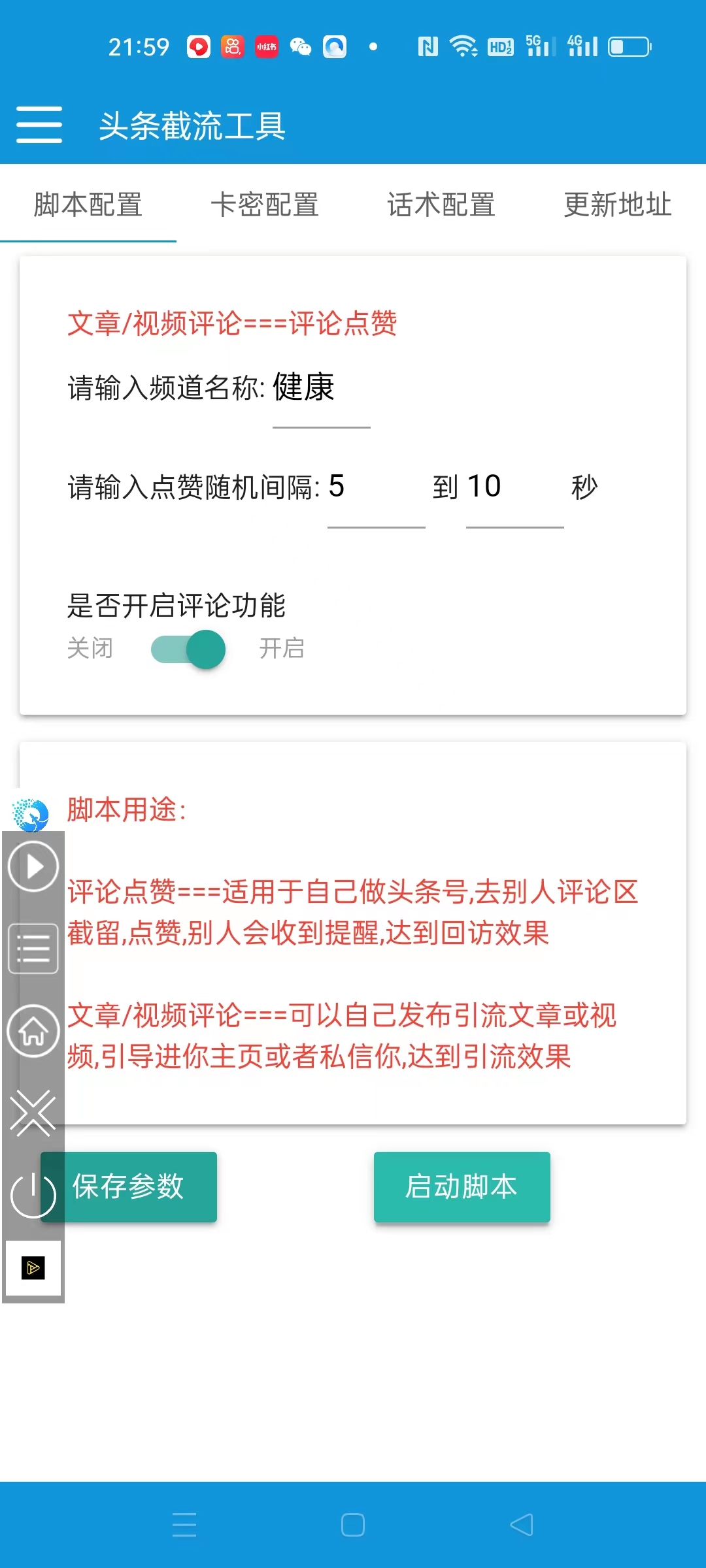Switch to the 卡密配置 tab
The image size is (706, 1568).
265,204
